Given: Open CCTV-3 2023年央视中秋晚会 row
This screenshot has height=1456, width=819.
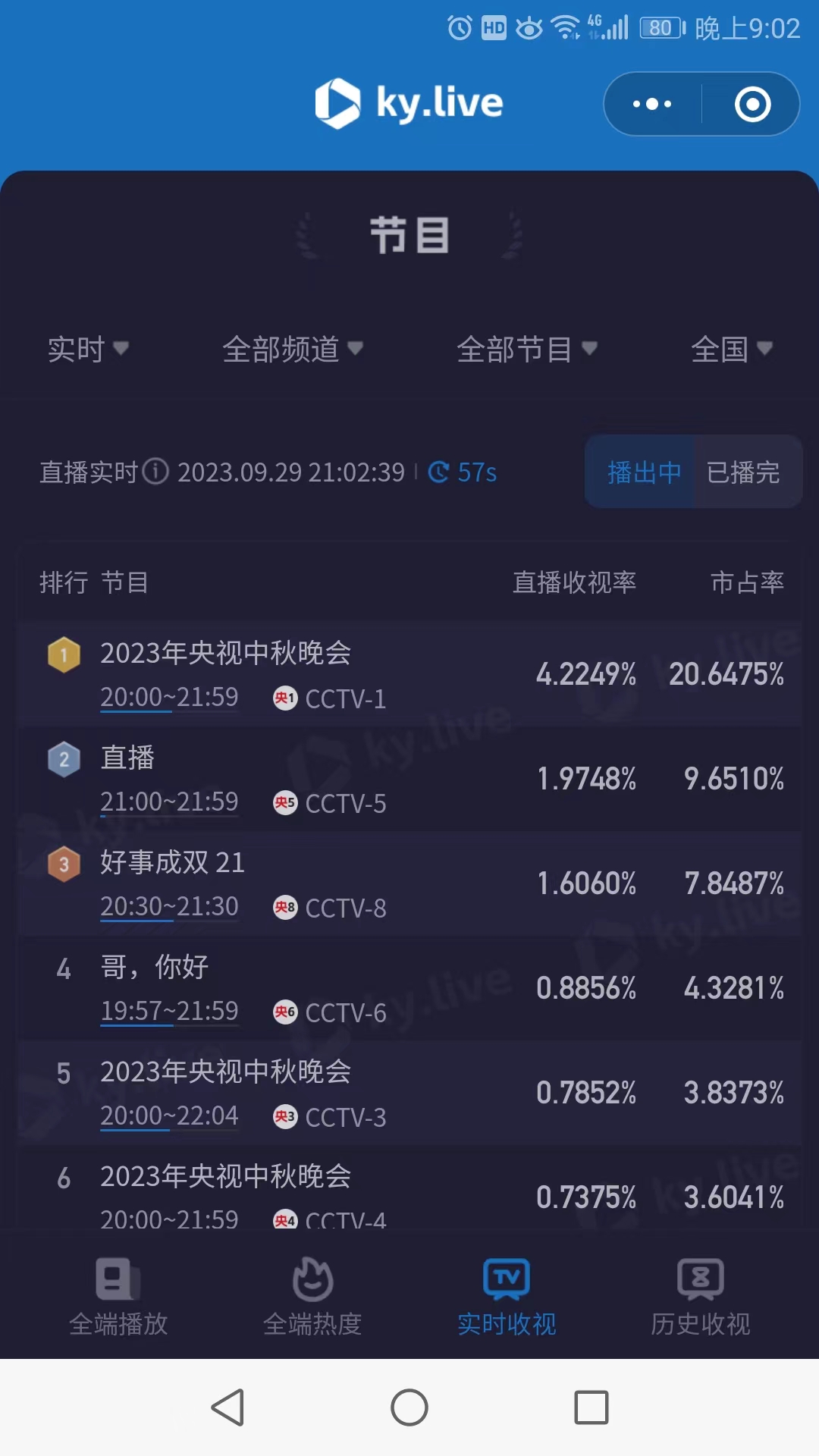Looking at the screenshot, I should (409, 1092).
